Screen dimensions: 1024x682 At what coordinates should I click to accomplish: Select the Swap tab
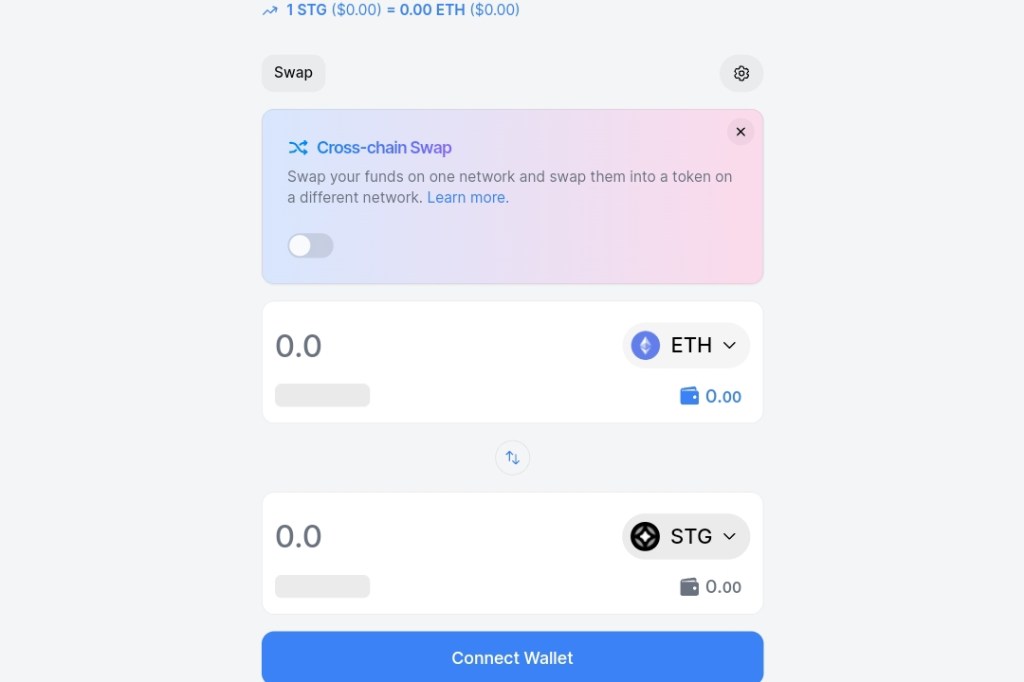click(x=293, y=73)
